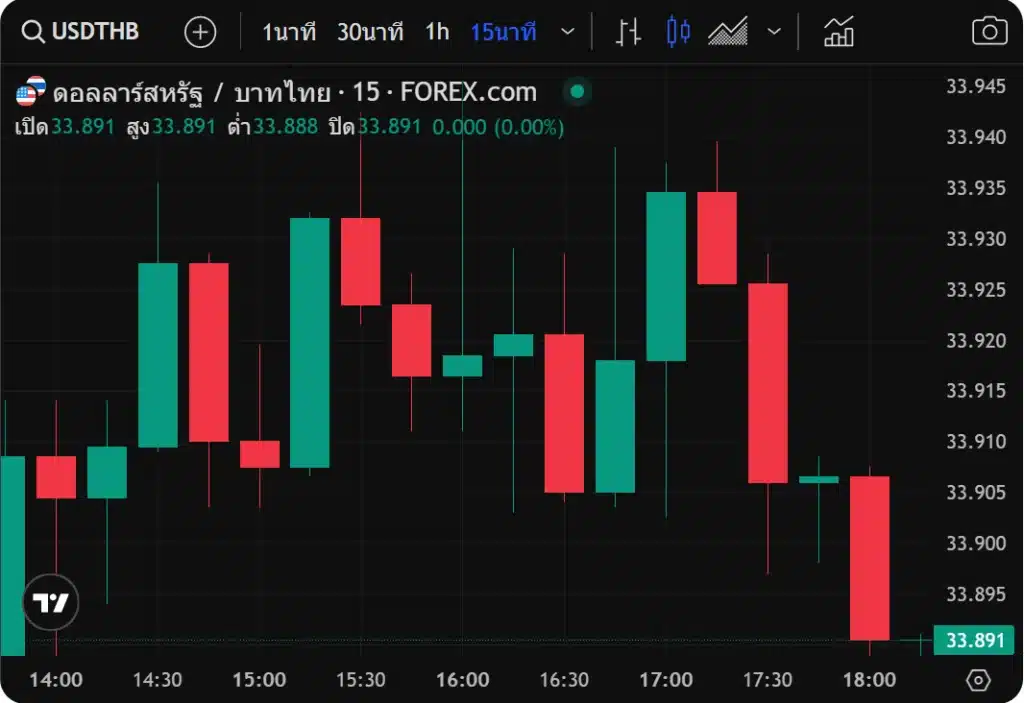Switch to bar chart style
Image resolution: width=1024 pixels, height=703 pixels.
pos(628,32)
